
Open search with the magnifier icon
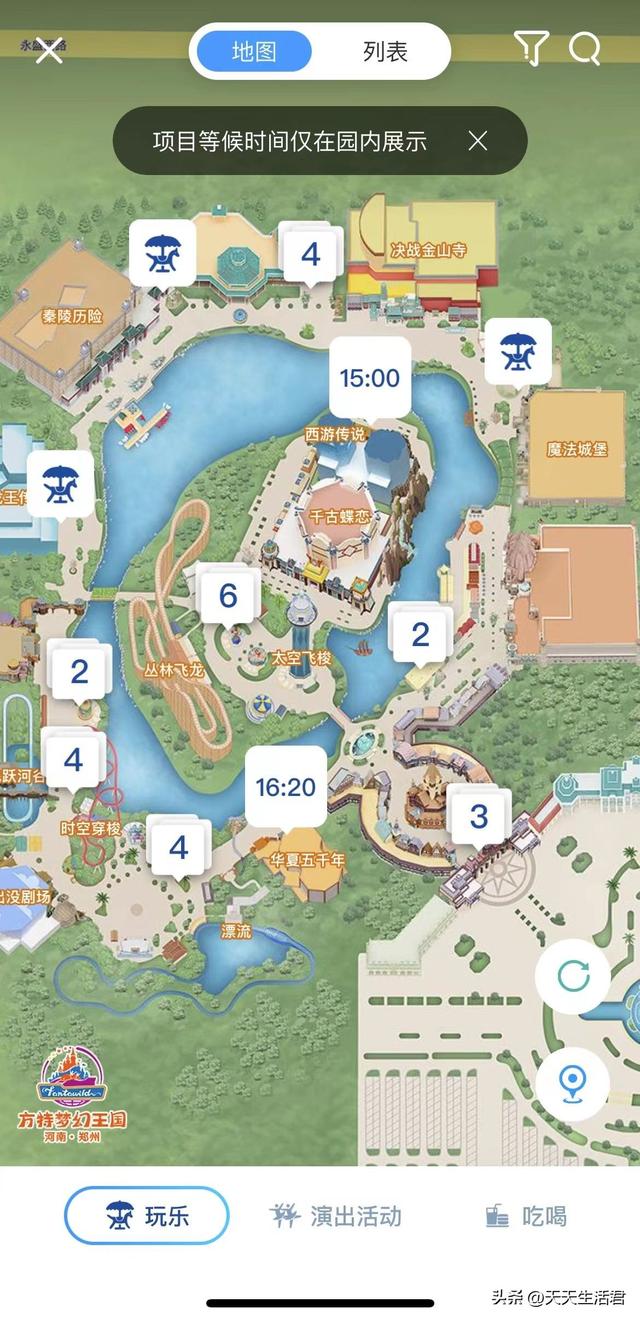tap(584, 48)
